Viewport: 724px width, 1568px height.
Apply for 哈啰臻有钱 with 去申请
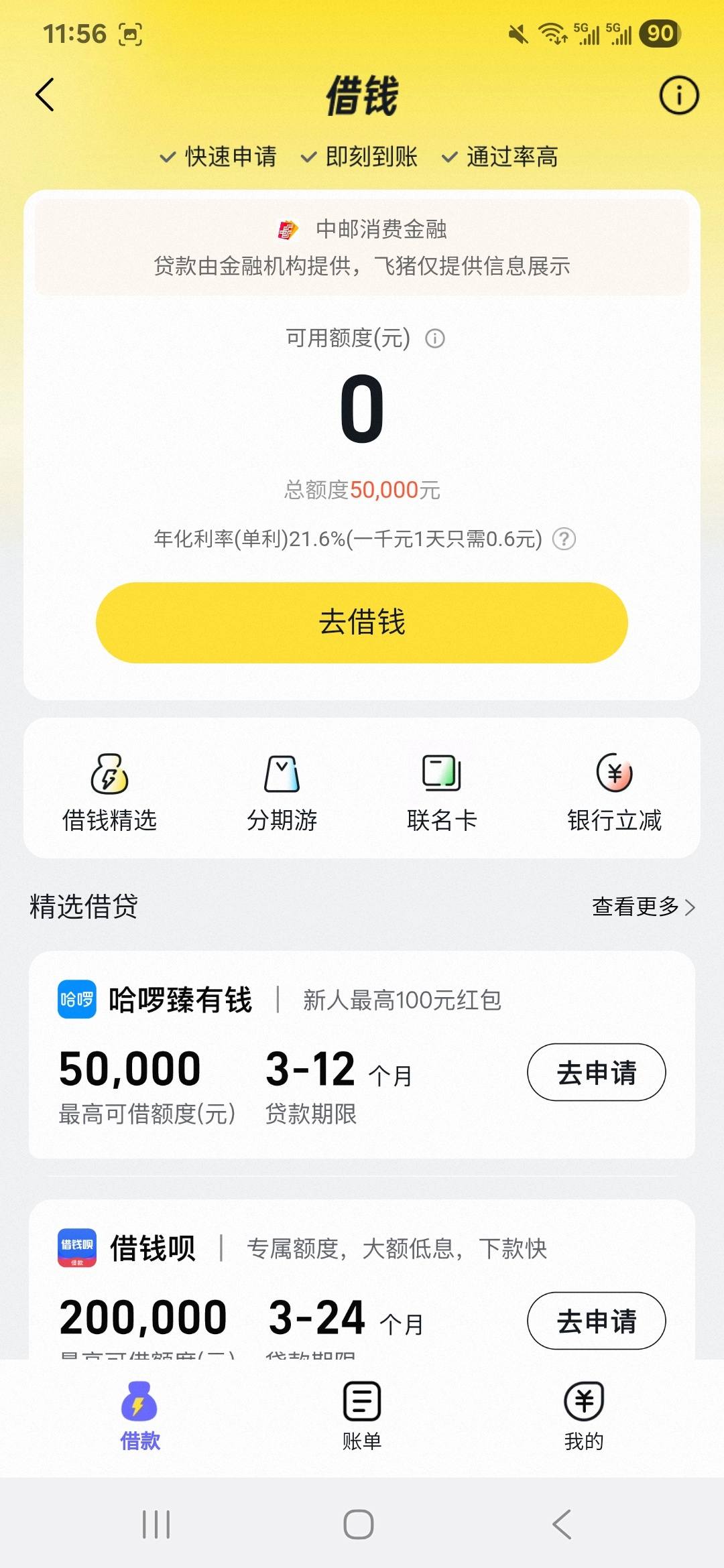[597, 1072]
